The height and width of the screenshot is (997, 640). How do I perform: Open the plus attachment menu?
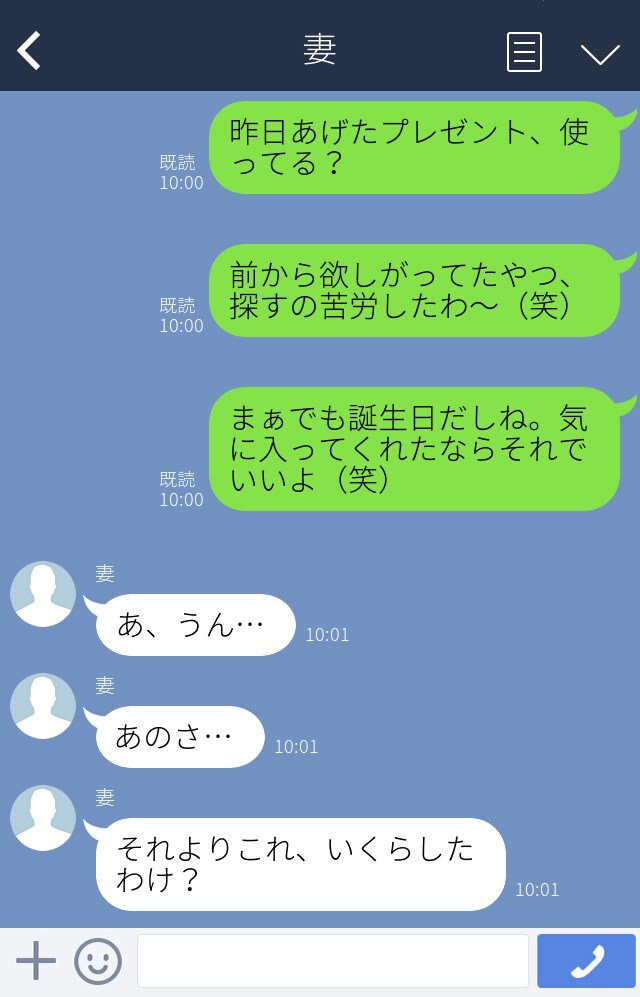tap(36, 961)
